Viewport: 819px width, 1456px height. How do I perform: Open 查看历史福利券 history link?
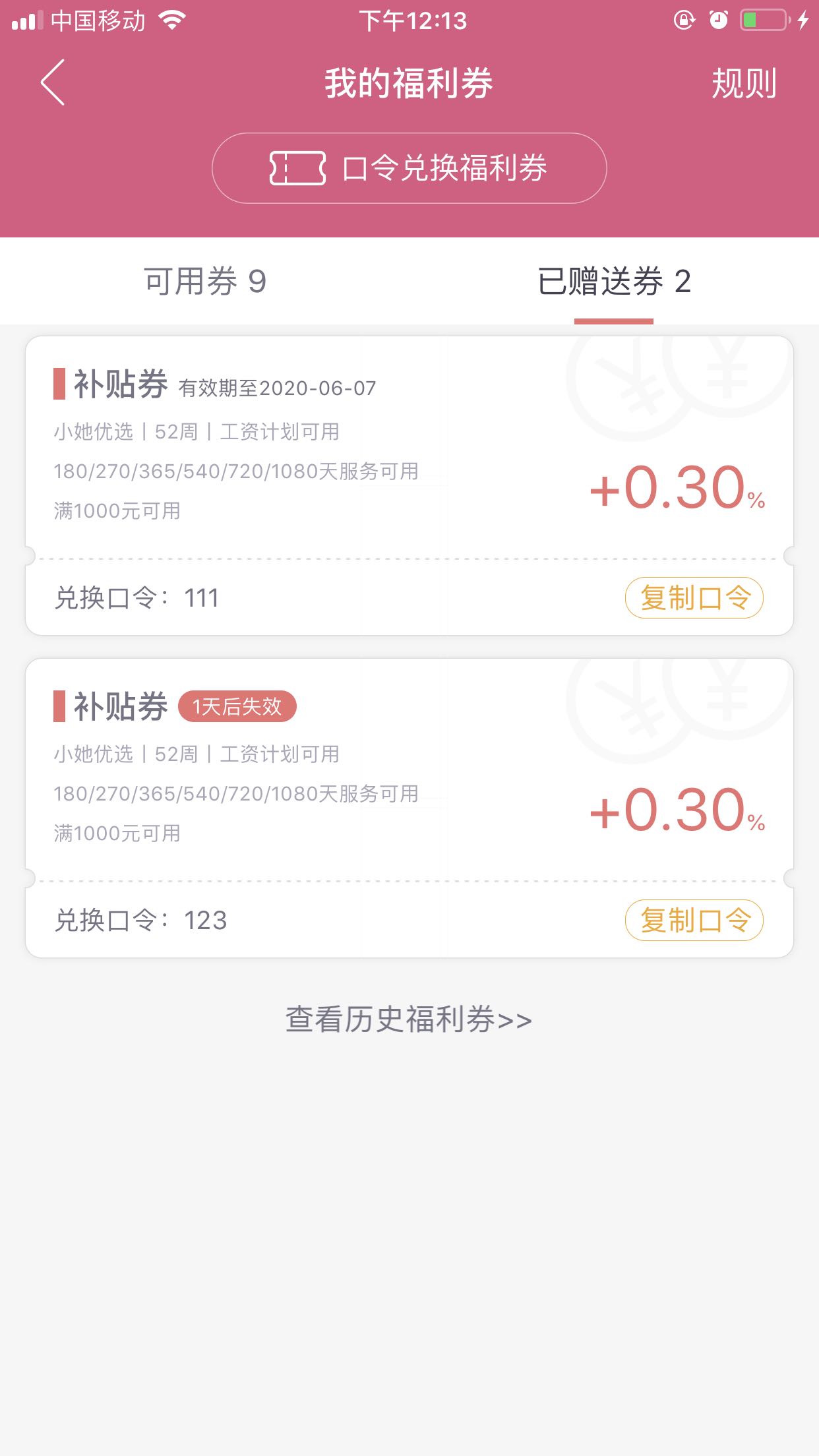coord(409,1019)
